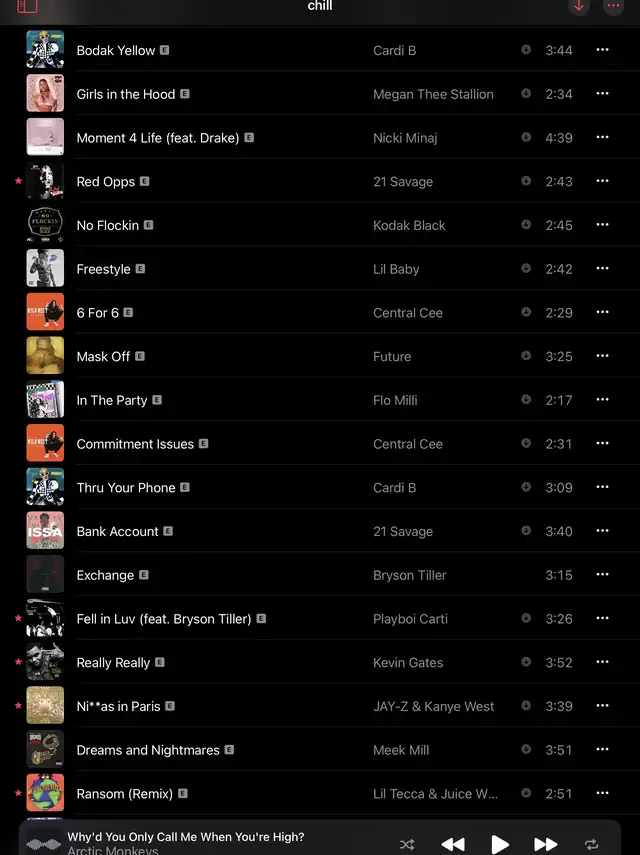Open the playlist overflow menu
This screenshot has height=855, width=640.
(x=613, y=6)
